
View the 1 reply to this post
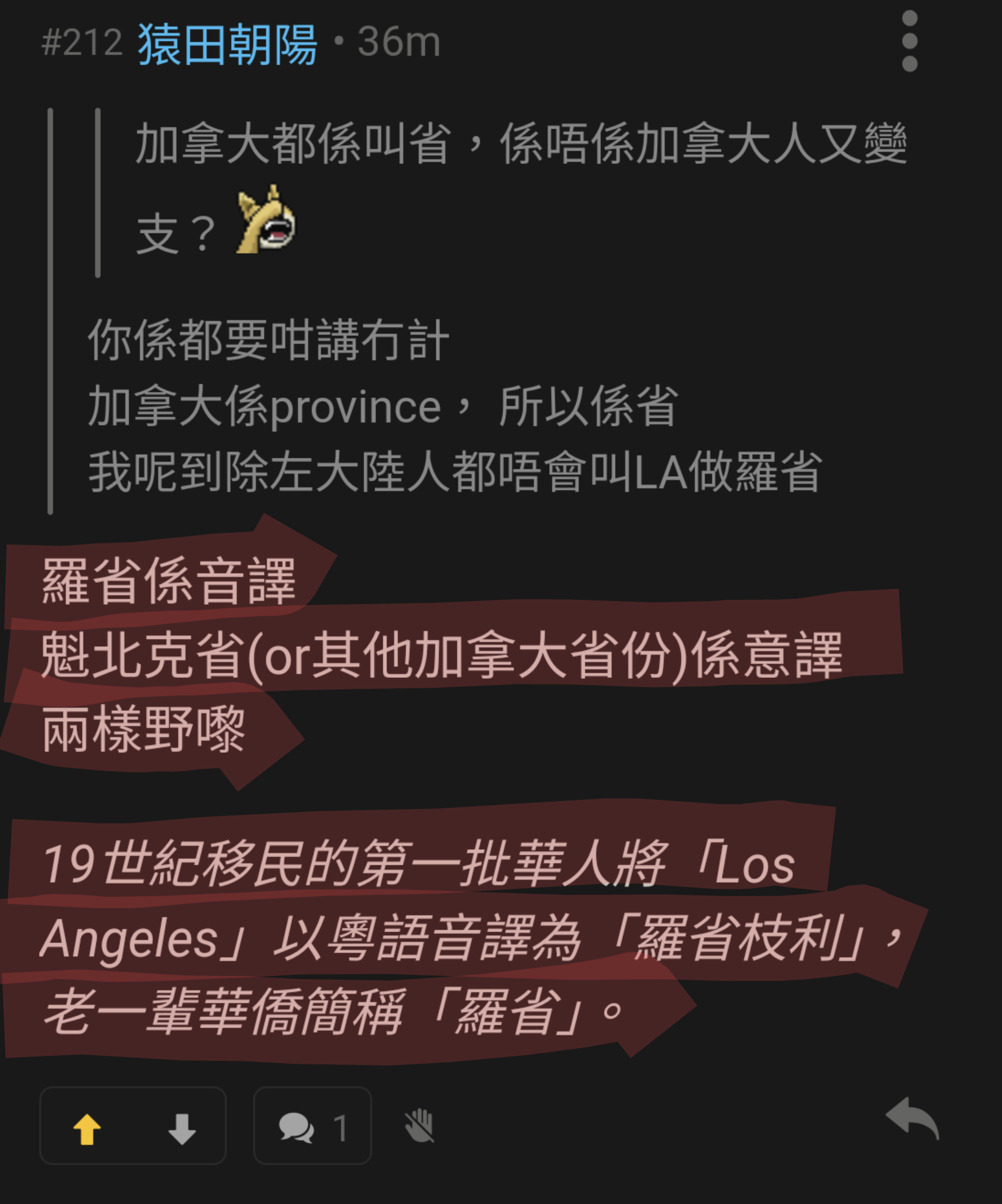point(312,1128)
